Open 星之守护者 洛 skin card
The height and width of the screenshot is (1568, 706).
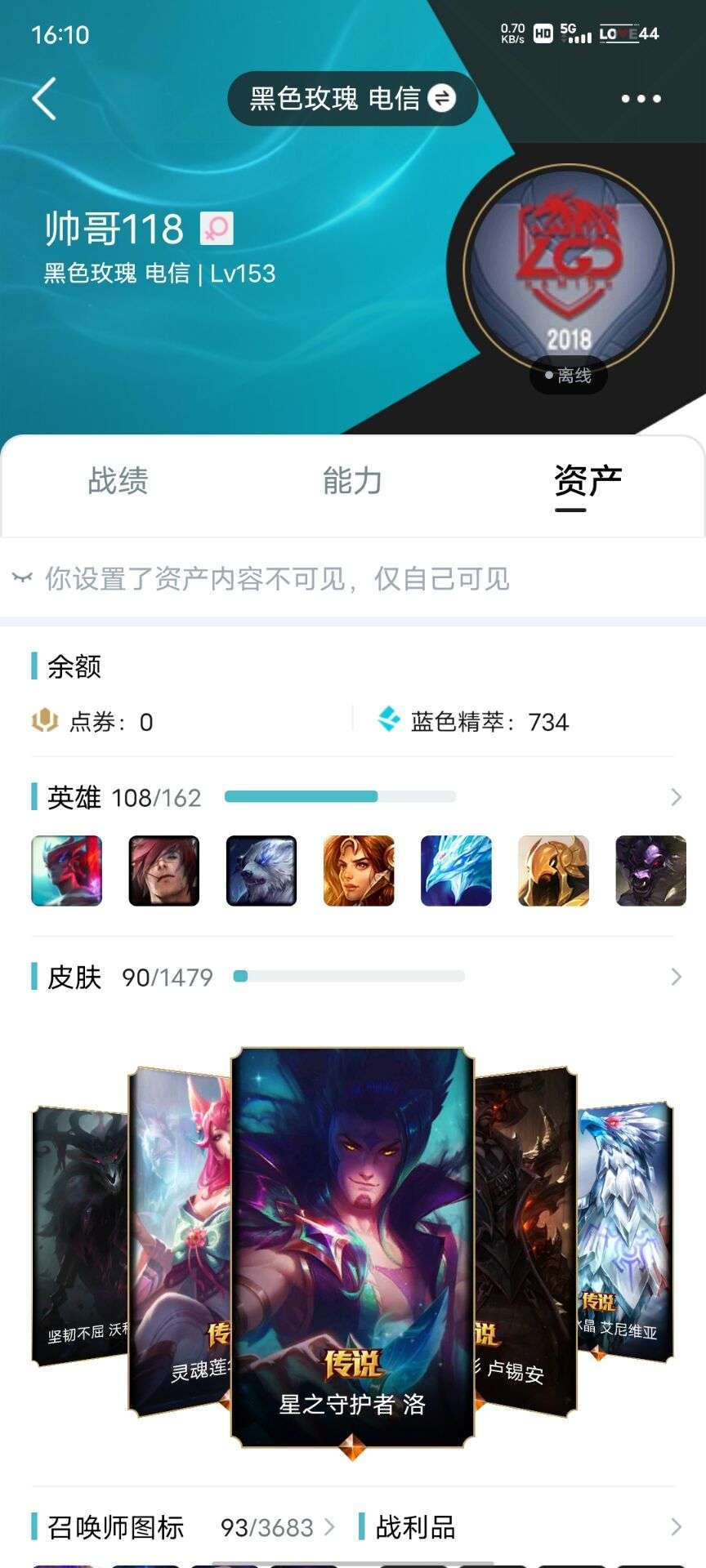pyautogui.click(x=352, y=1249)
